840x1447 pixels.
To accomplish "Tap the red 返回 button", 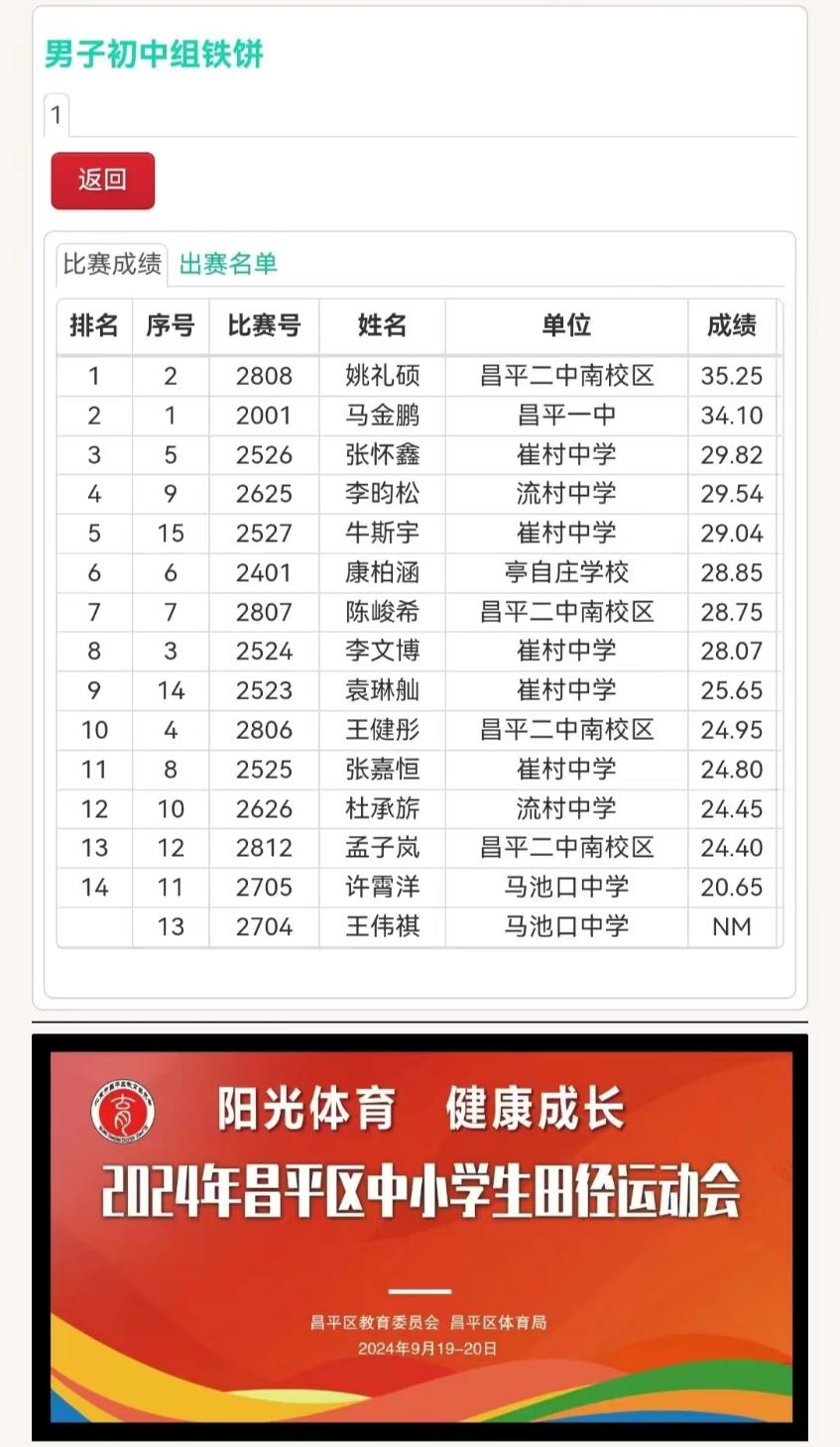I will pyautogui.click(x=103, y=181).
